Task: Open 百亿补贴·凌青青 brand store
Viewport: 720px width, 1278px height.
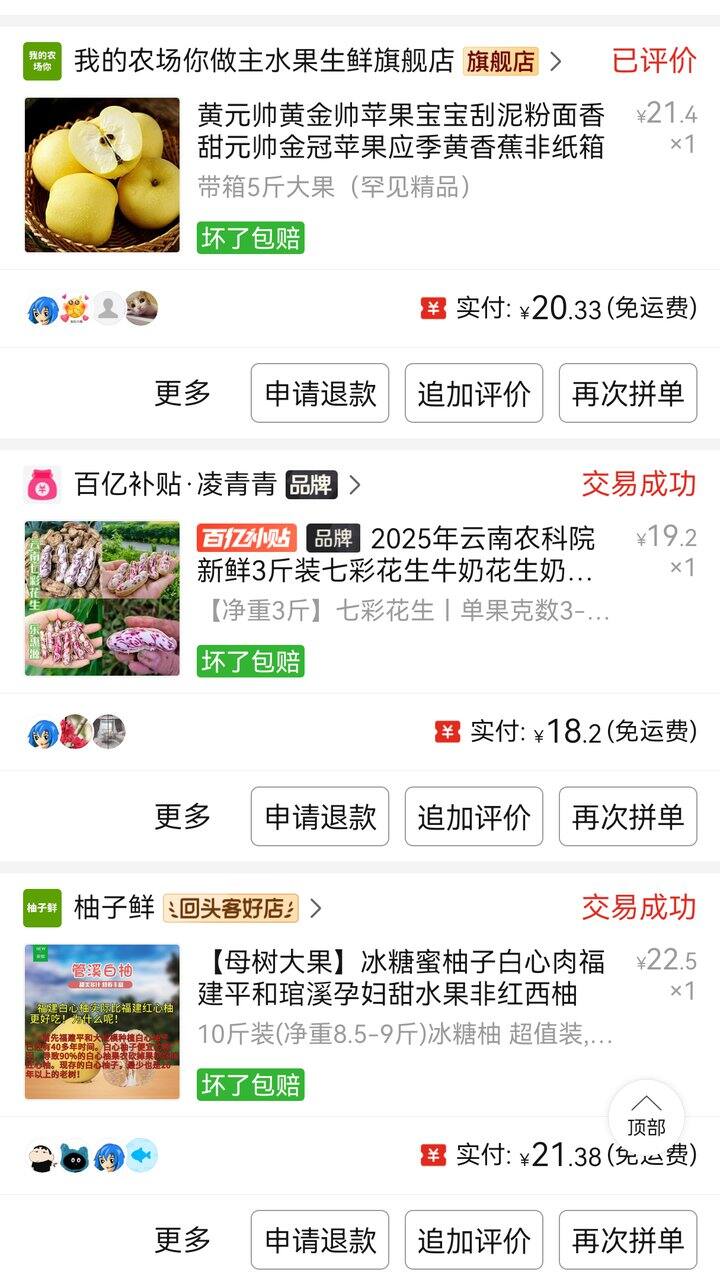Action: pos(175,485)
